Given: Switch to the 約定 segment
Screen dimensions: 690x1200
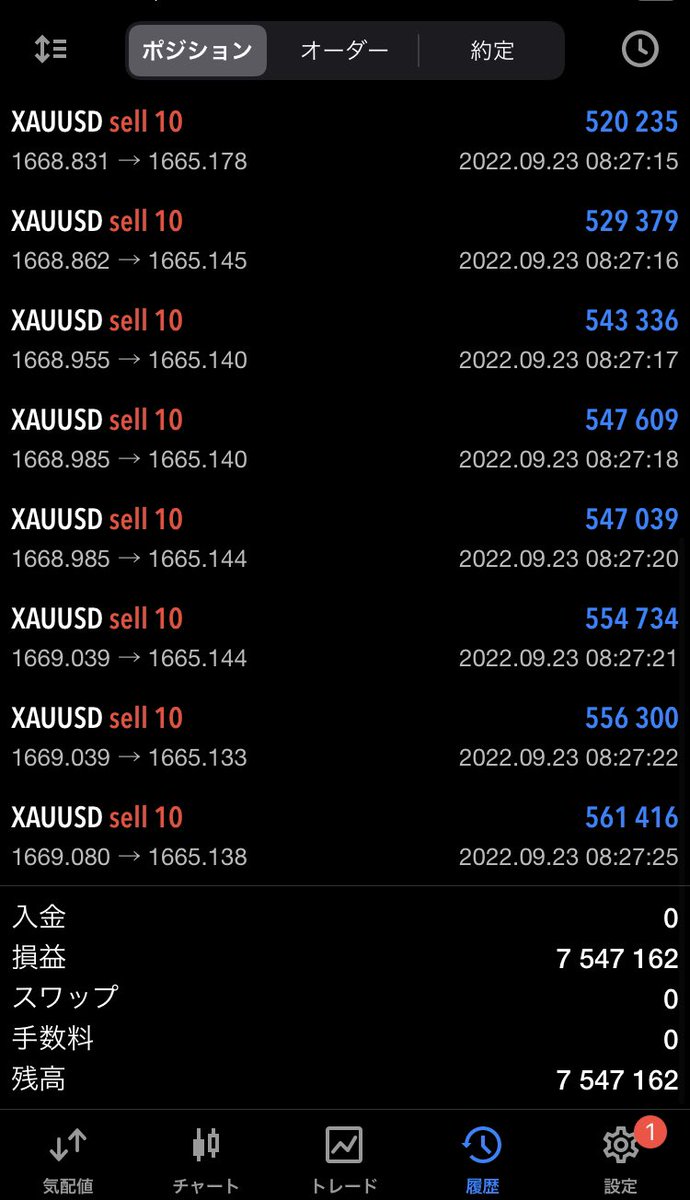Looking at the screenshot, I should click(x=491, y=50).
